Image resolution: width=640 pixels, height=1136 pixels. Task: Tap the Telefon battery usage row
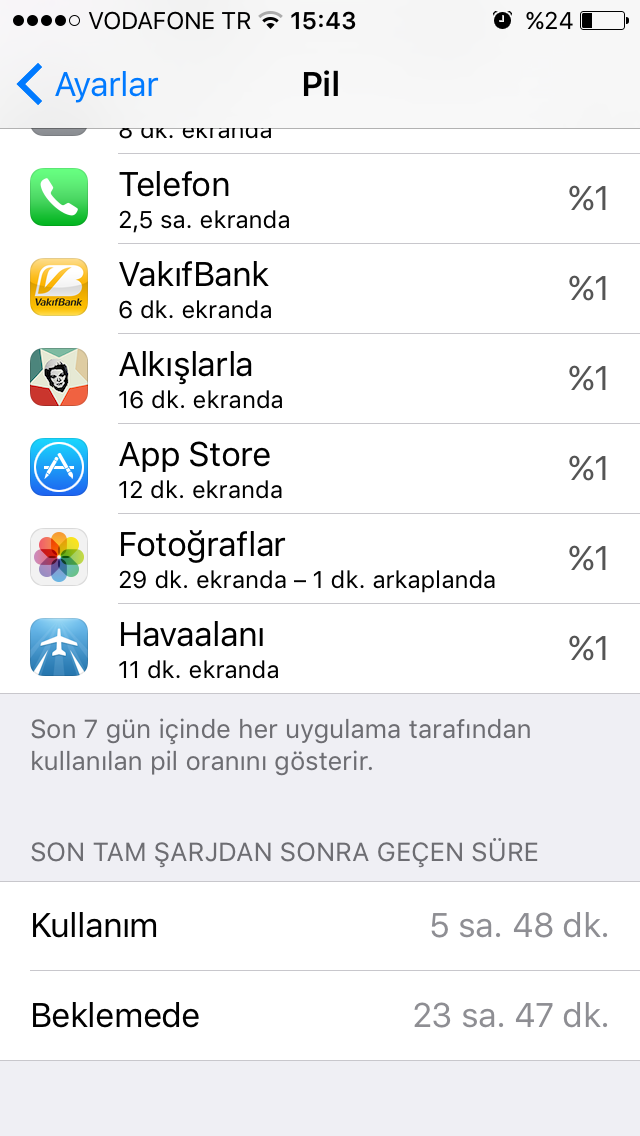pos(320,198)
